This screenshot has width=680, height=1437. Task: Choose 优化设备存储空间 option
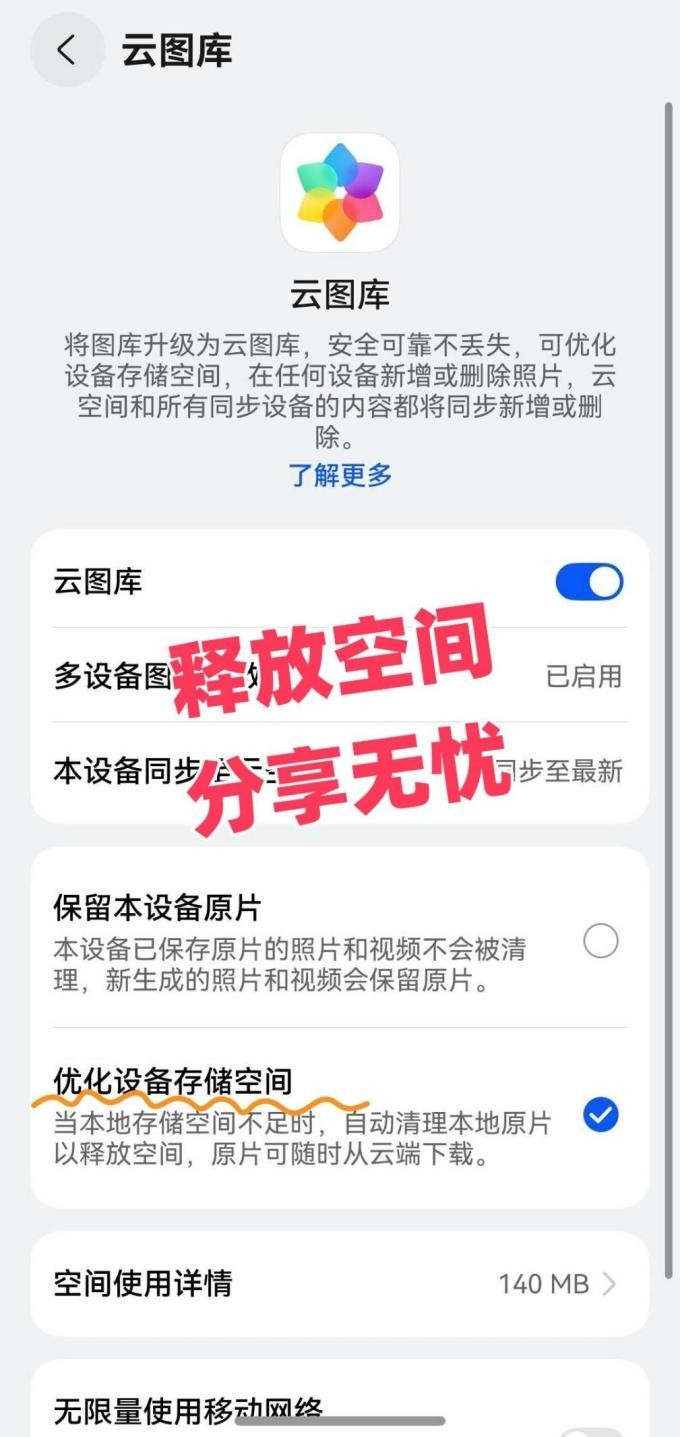coord(600,1114)
